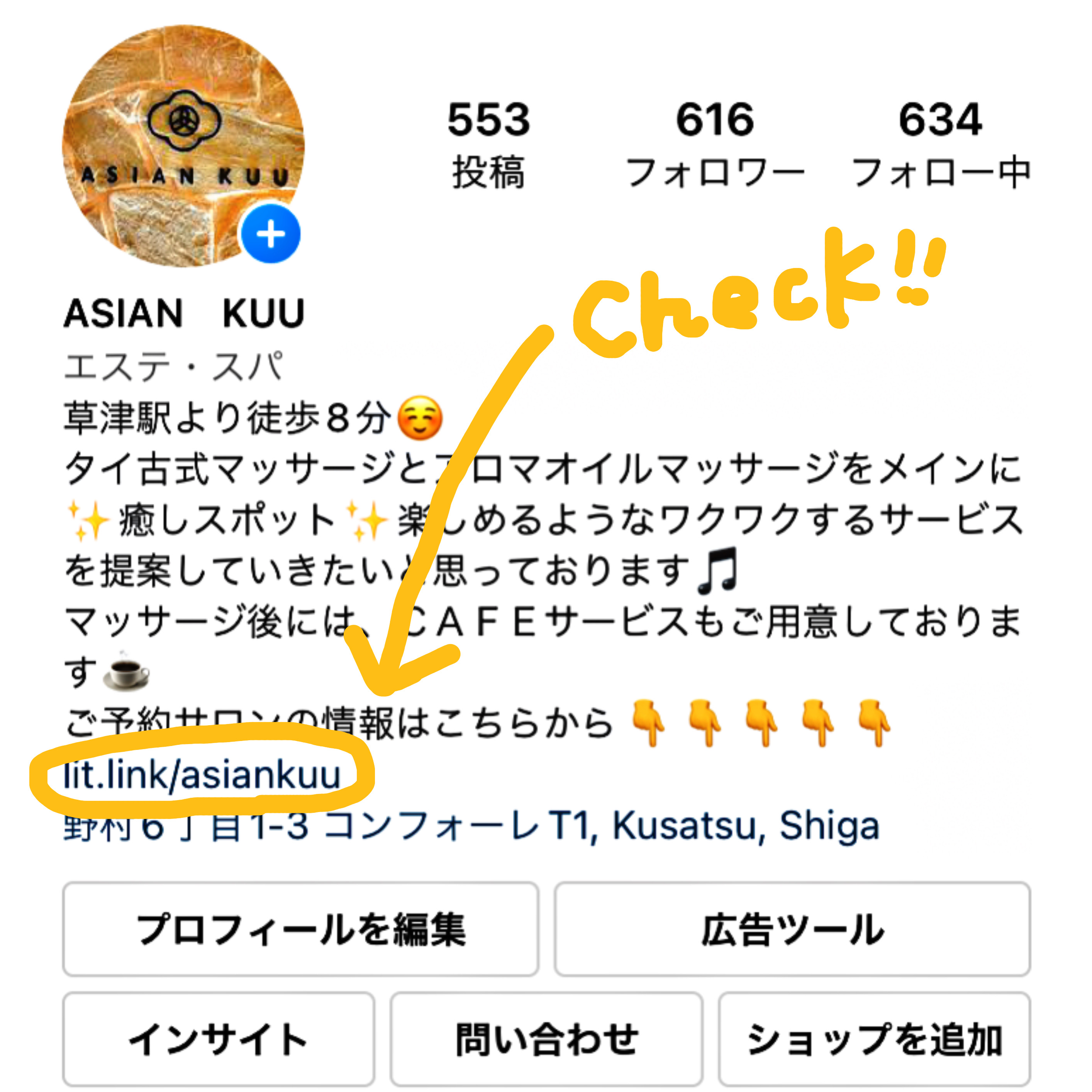The height and width of the screenshot is (1092, 1092).
Task: Open the followers list (フォロワー)
Action: click(715, 144)
